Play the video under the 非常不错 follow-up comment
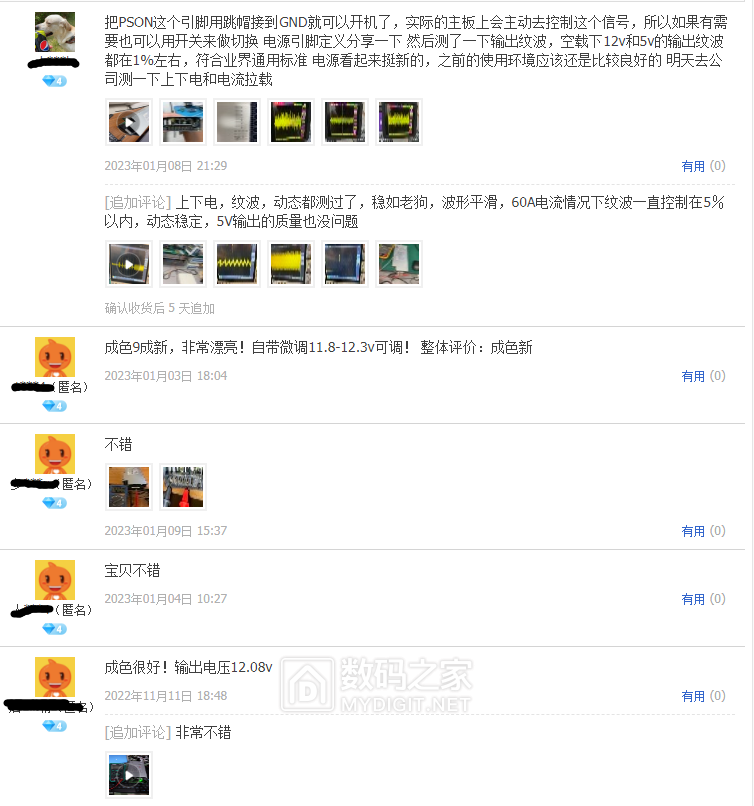Screen dimensions: 754x806 tap(128, 774)
